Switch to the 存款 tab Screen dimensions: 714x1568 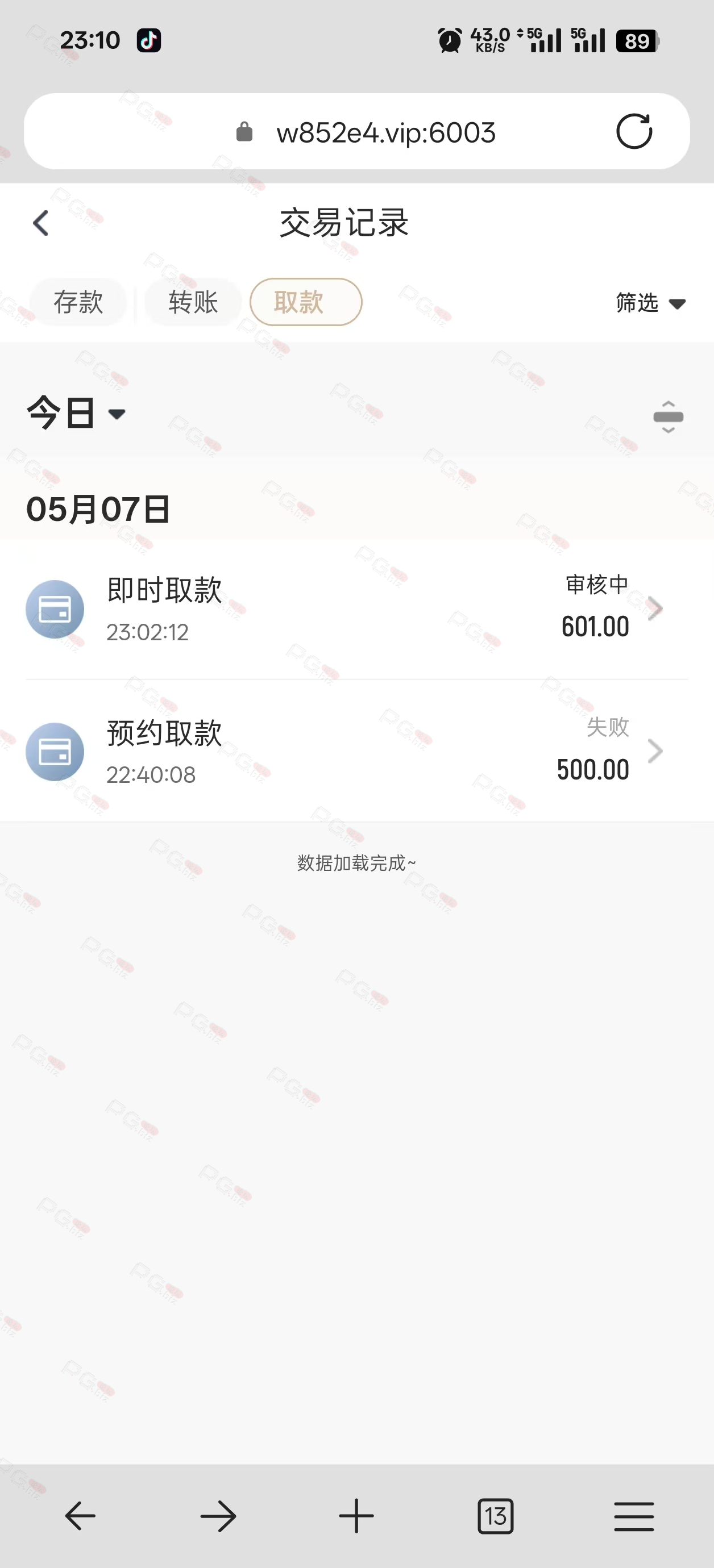[78, 302]
